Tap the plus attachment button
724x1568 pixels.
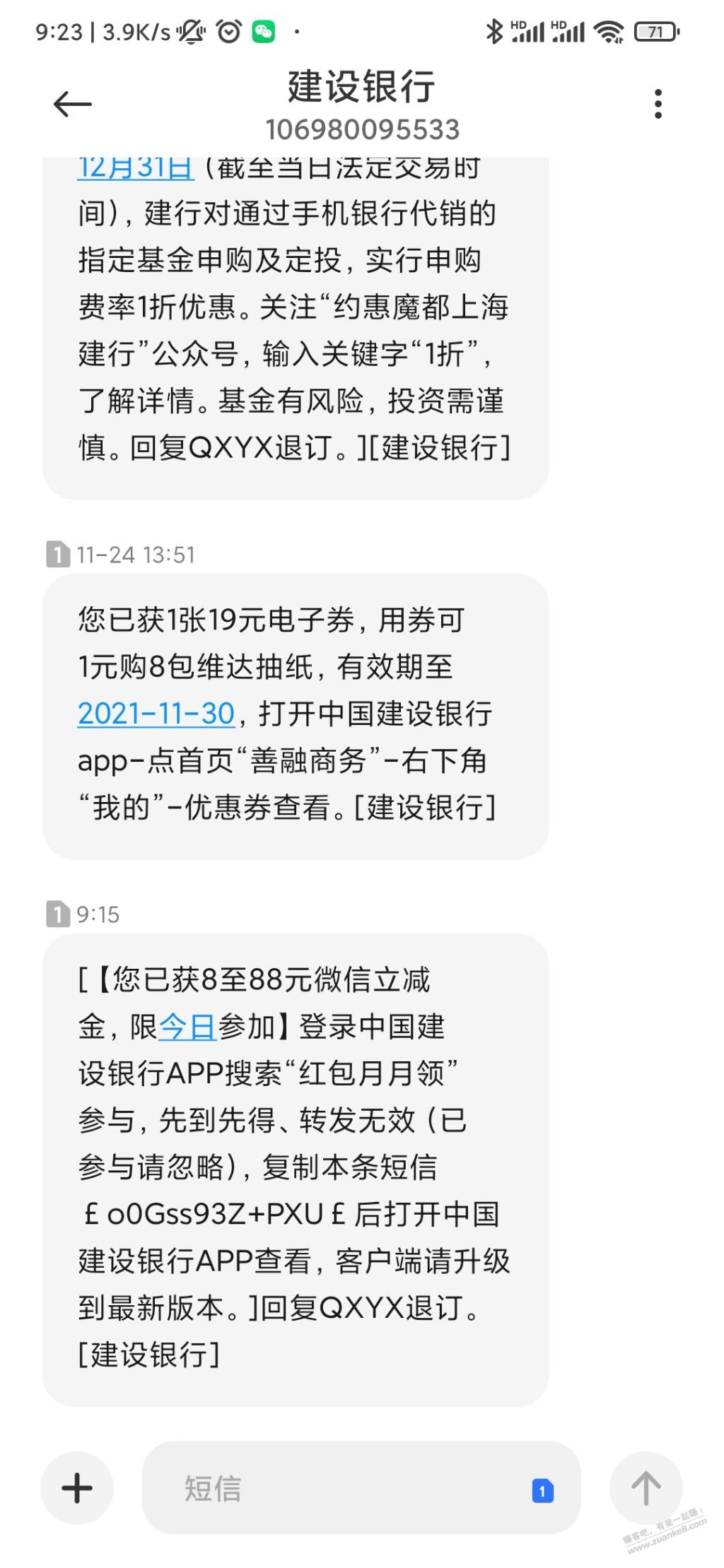pos(77,1488)
